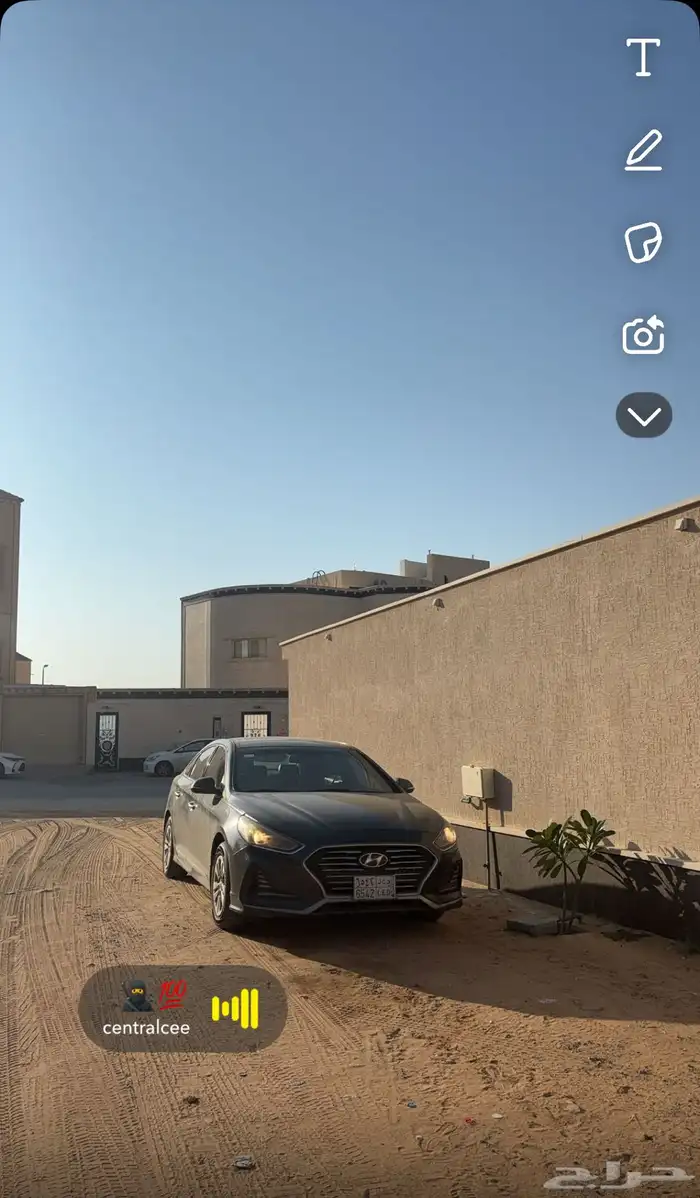Open the pen drawing tool
This screenshot has height=1198, width=700.
tap(643, 150)
